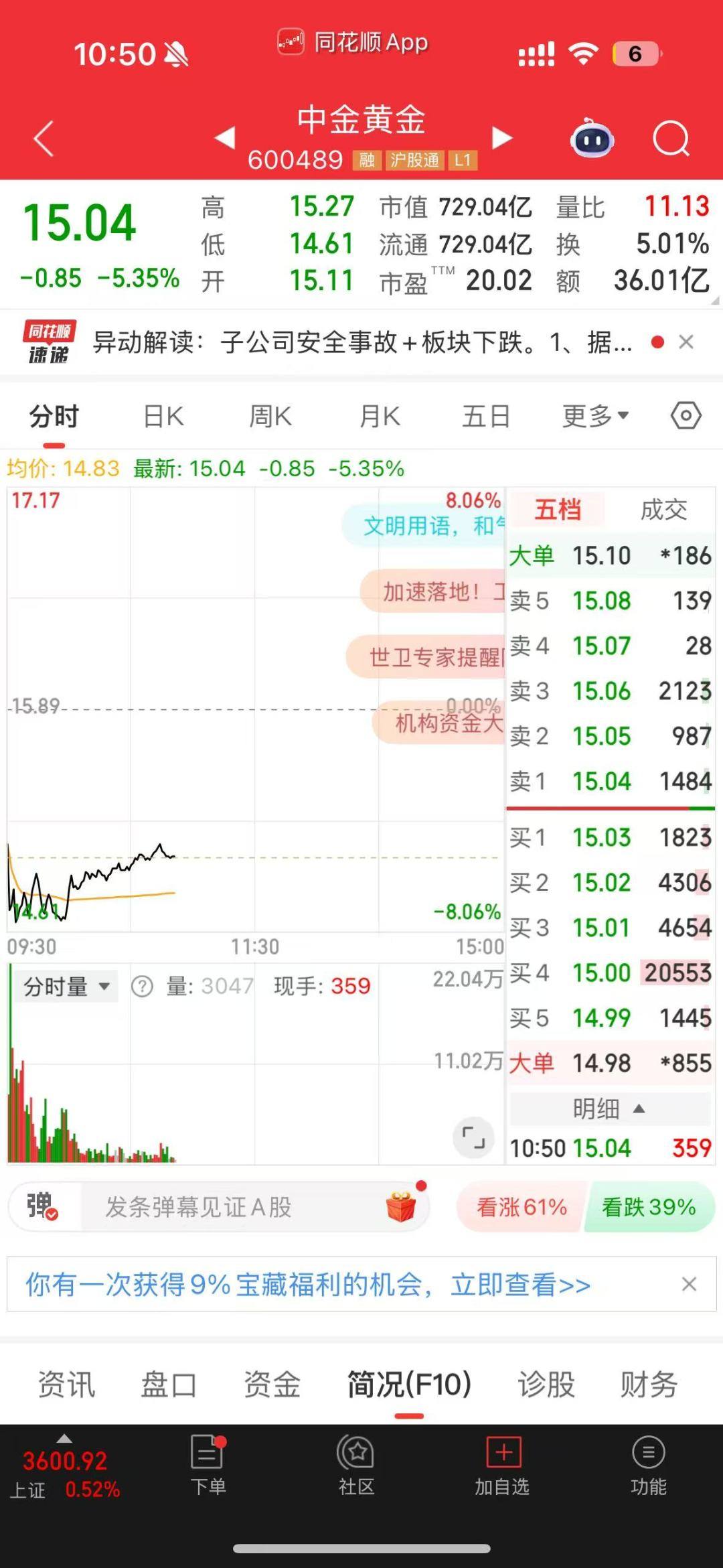Vote 看涨 61% bullish
The image size is (723, 1568).
[521, 1207]
